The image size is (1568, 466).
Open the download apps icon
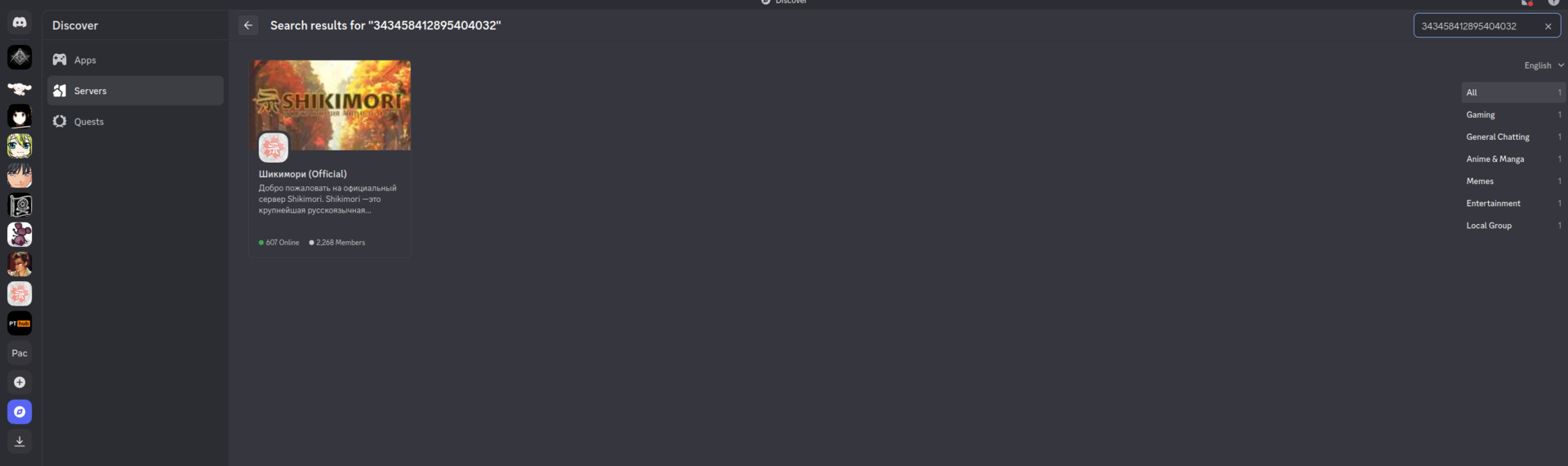tap(20, 441)
